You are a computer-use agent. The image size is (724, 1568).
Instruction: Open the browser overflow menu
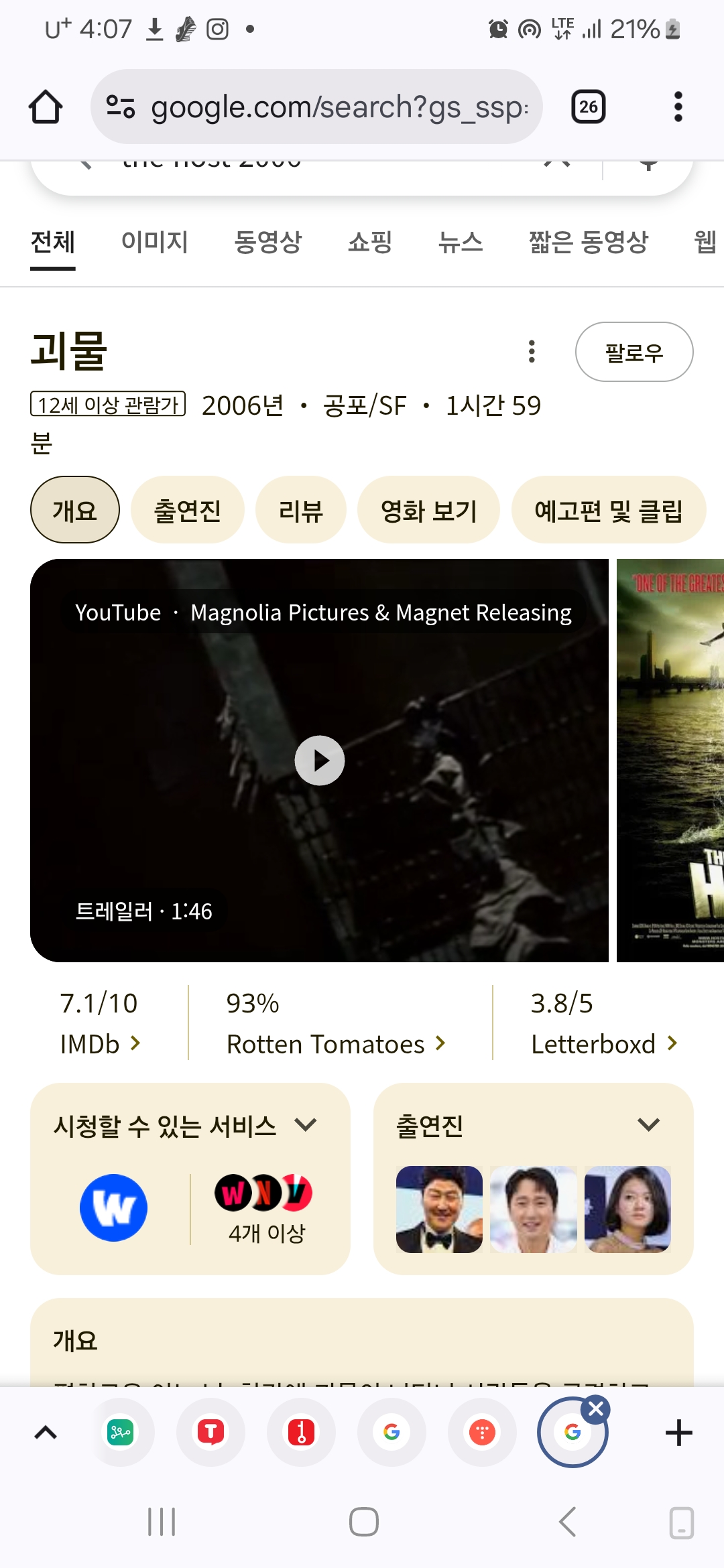(x=678, y=107)
